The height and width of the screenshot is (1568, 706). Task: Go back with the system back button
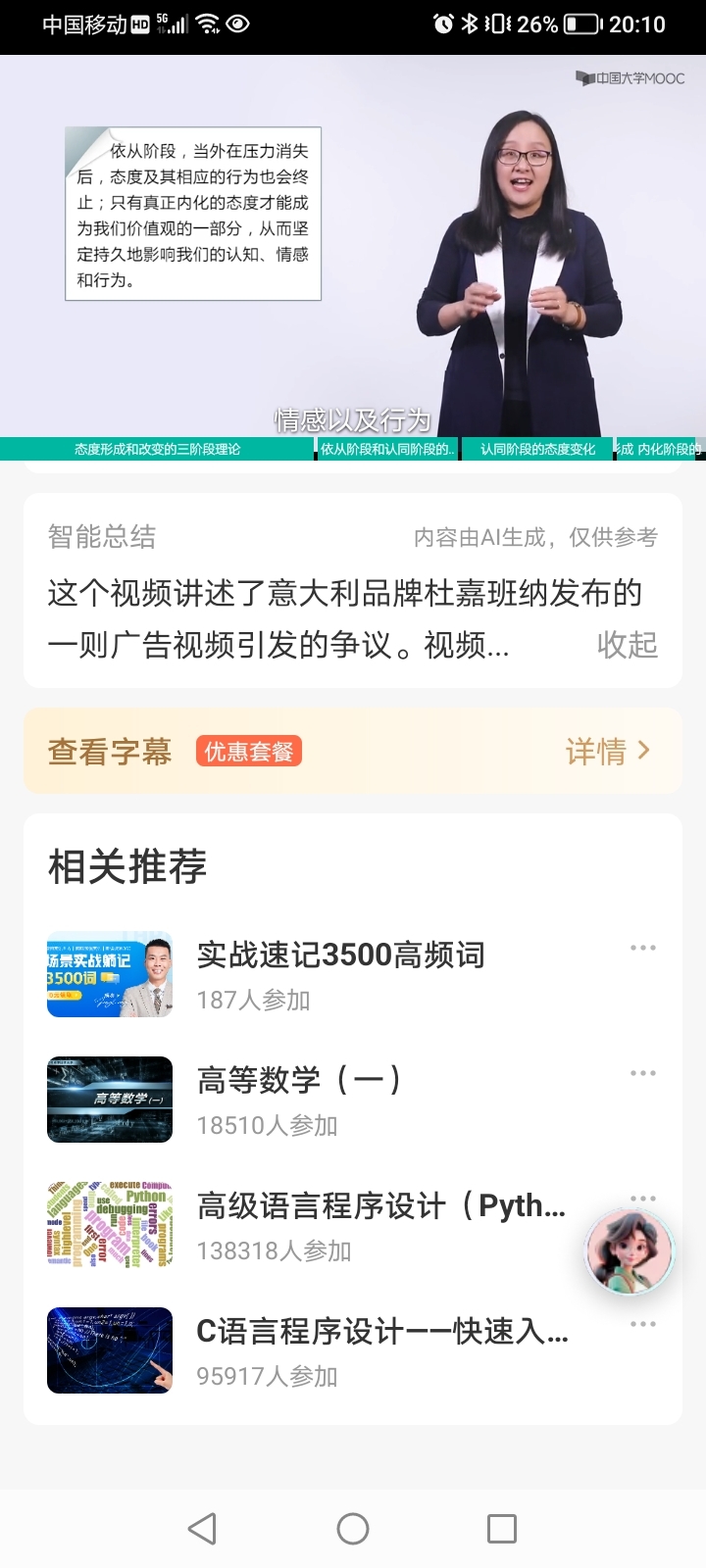click(x=202, y=1529)
